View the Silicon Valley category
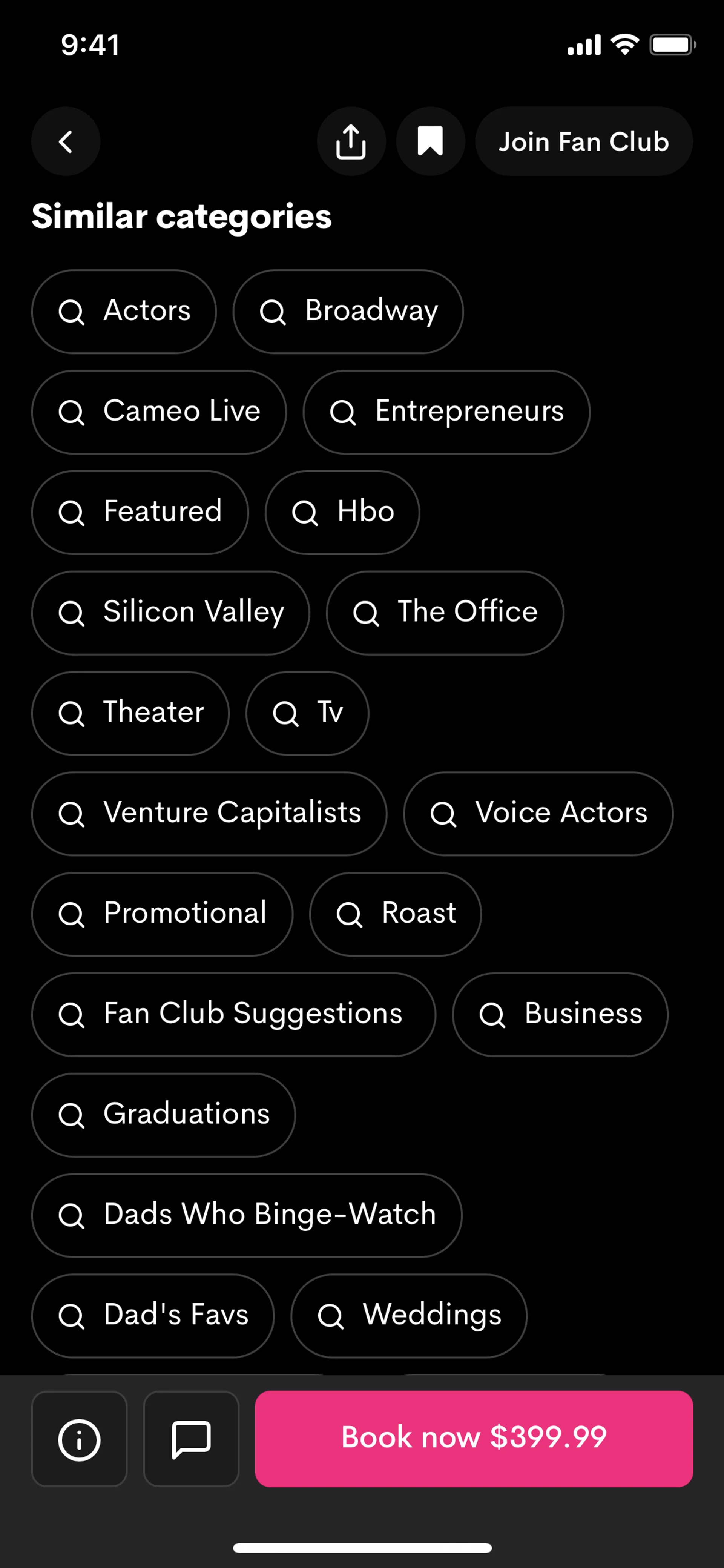This screenshot has height=1568, width=724. coord(170,613)
